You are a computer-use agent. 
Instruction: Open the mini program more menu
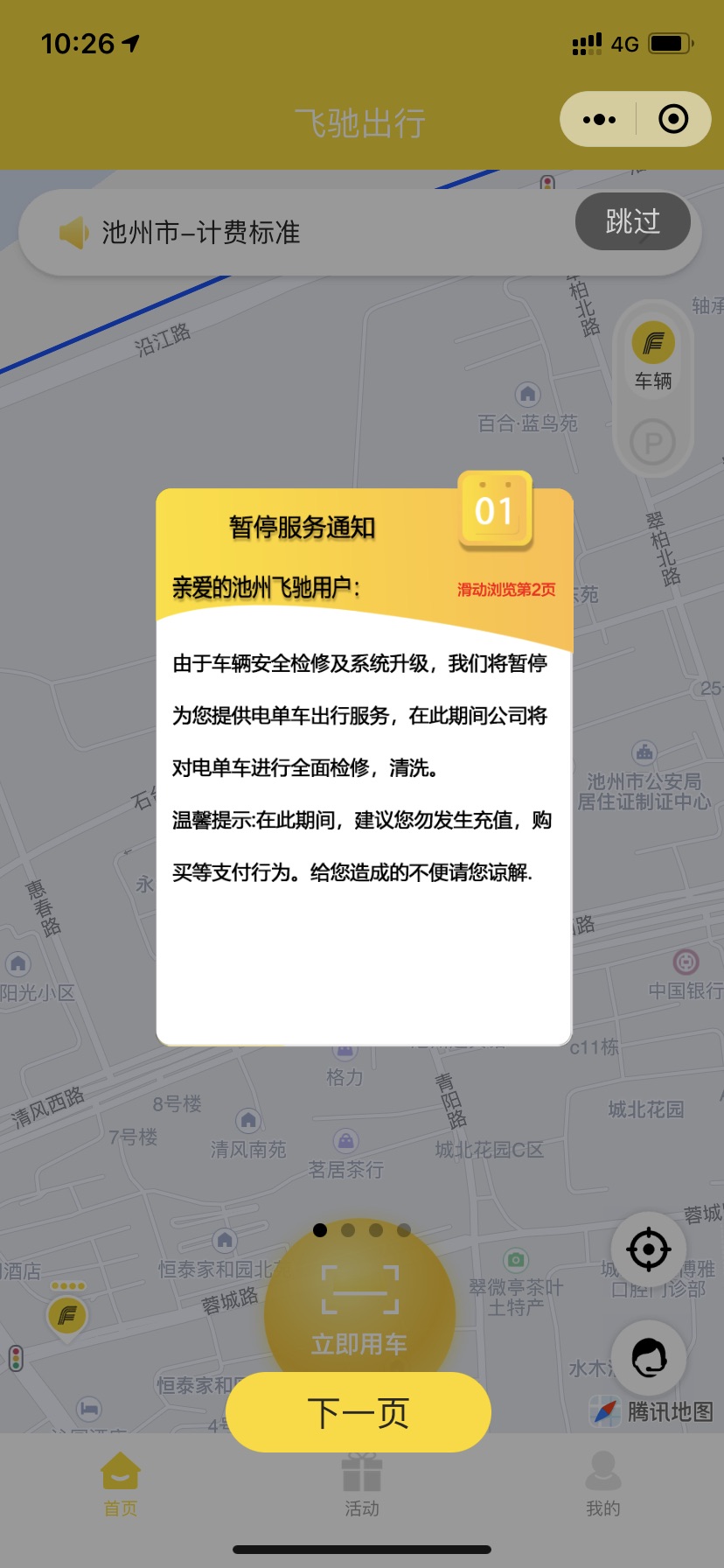pyautogui.click(x=599, y=120)
